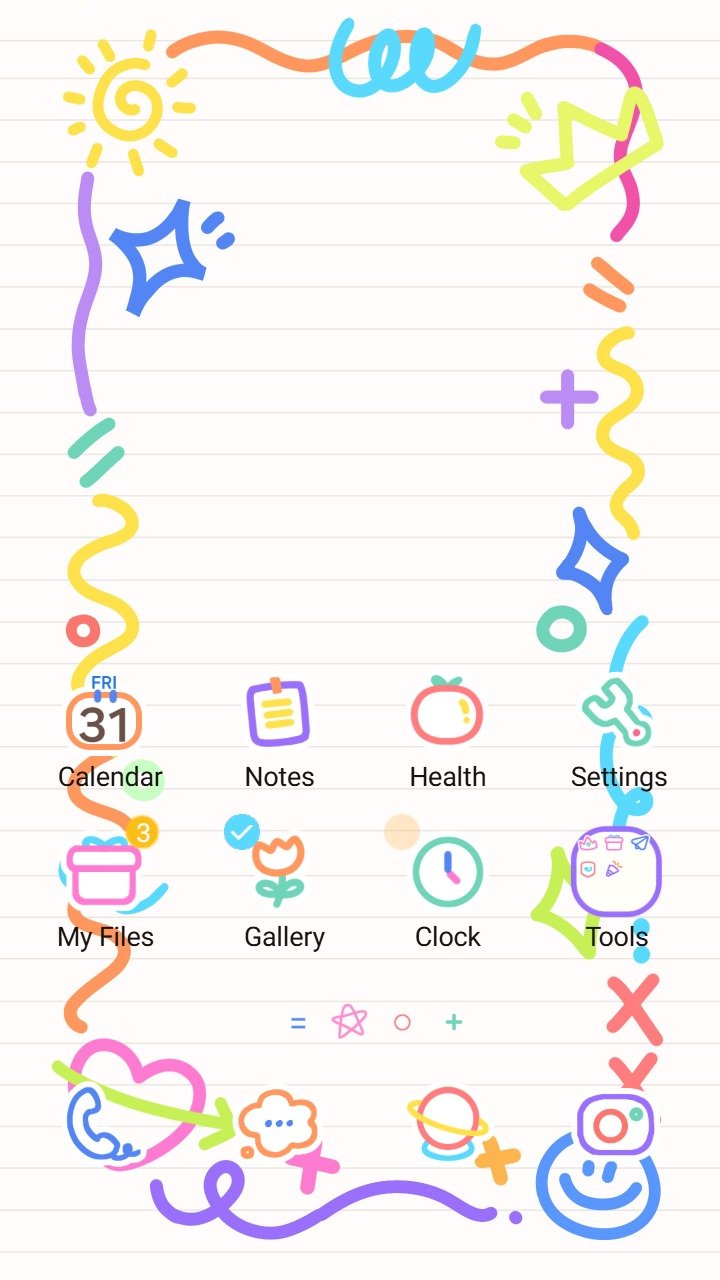Open Messages from the dock
The width and height of the screenshot is (720, 1280).
coord(278,1124)
